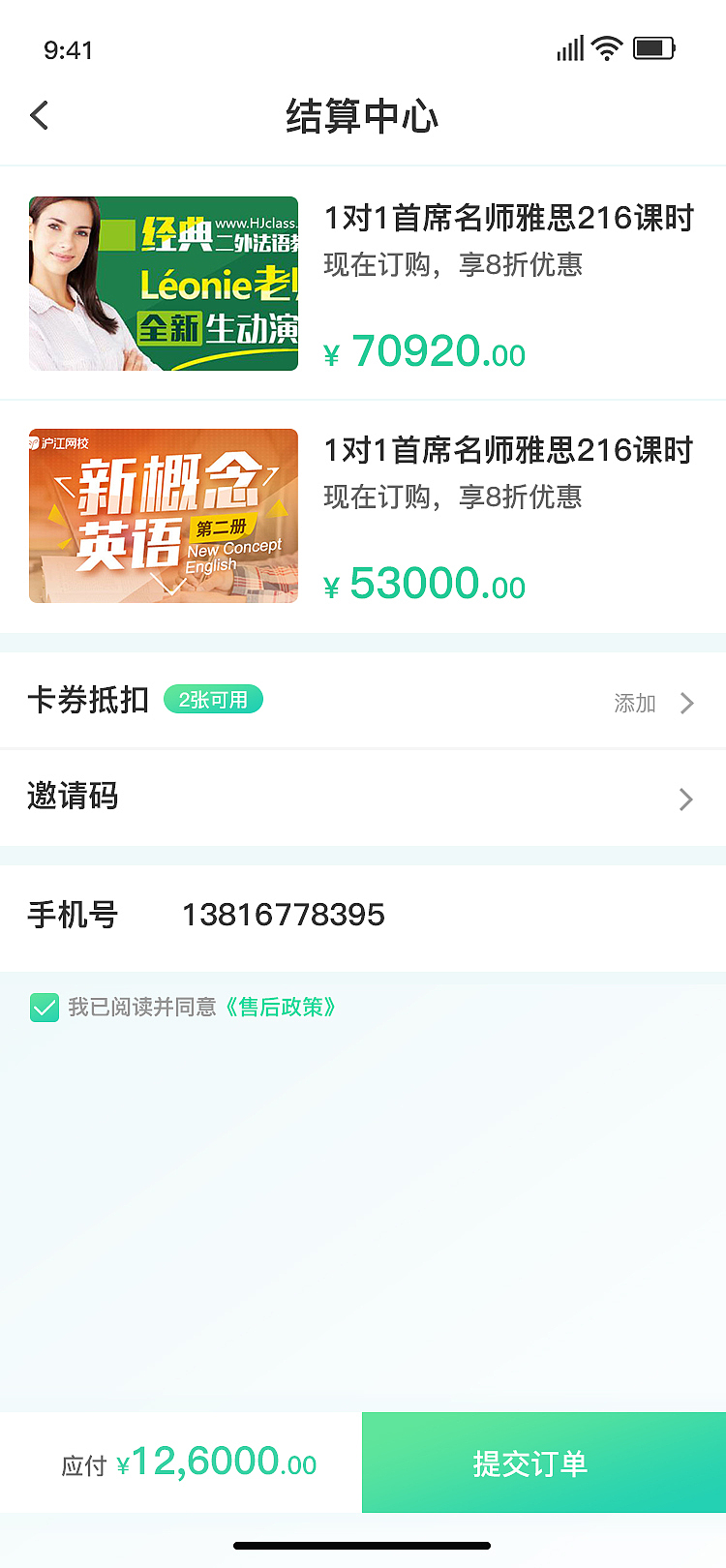726x1568 pixels.
Task: Tap the back arrow to leave 结算中心
Action: [x=39, y=114]
